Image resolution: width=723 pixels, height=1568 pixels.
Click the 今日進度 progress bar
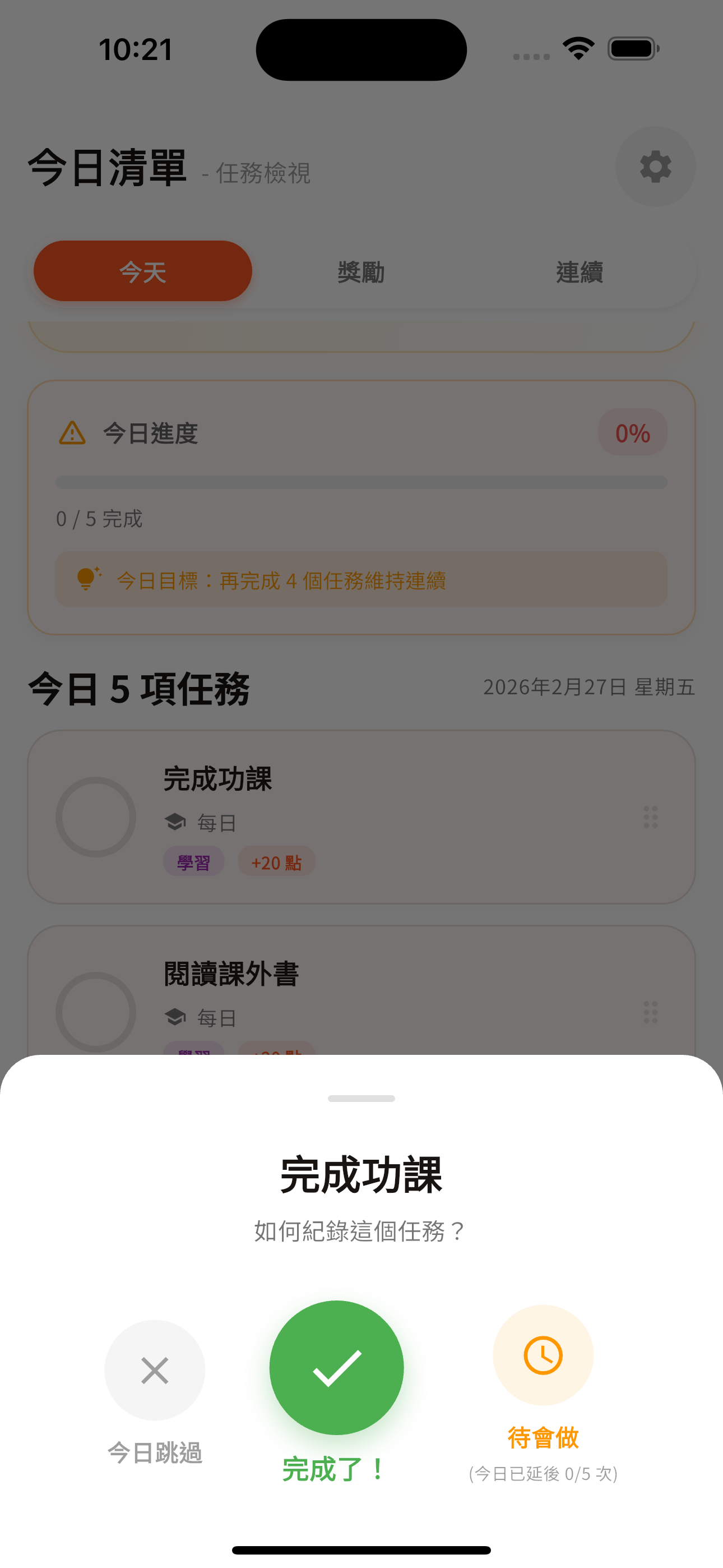[x=361, y=482]
